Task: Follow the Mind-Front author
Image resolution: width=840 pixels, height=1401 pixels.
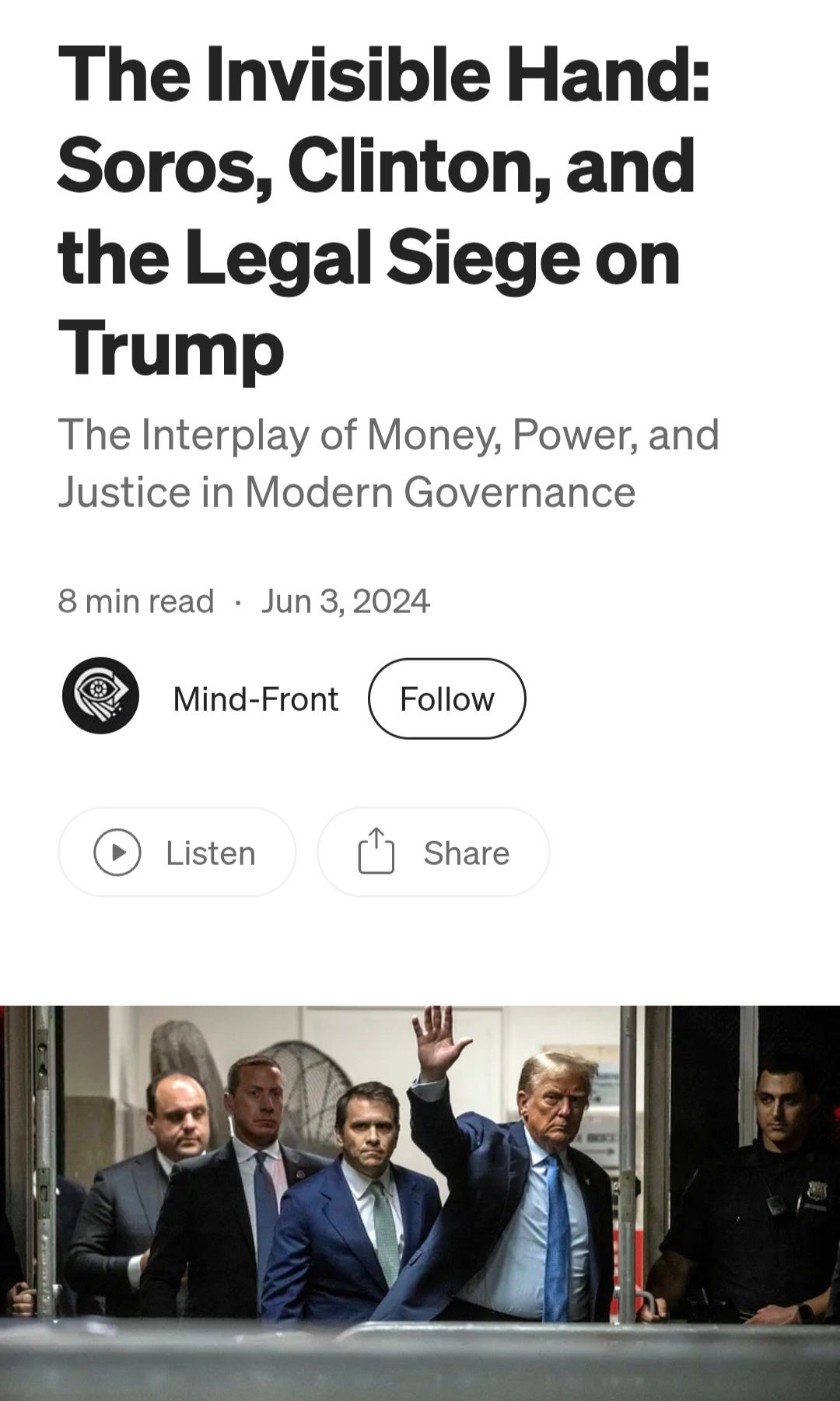Action: [446, 699]
